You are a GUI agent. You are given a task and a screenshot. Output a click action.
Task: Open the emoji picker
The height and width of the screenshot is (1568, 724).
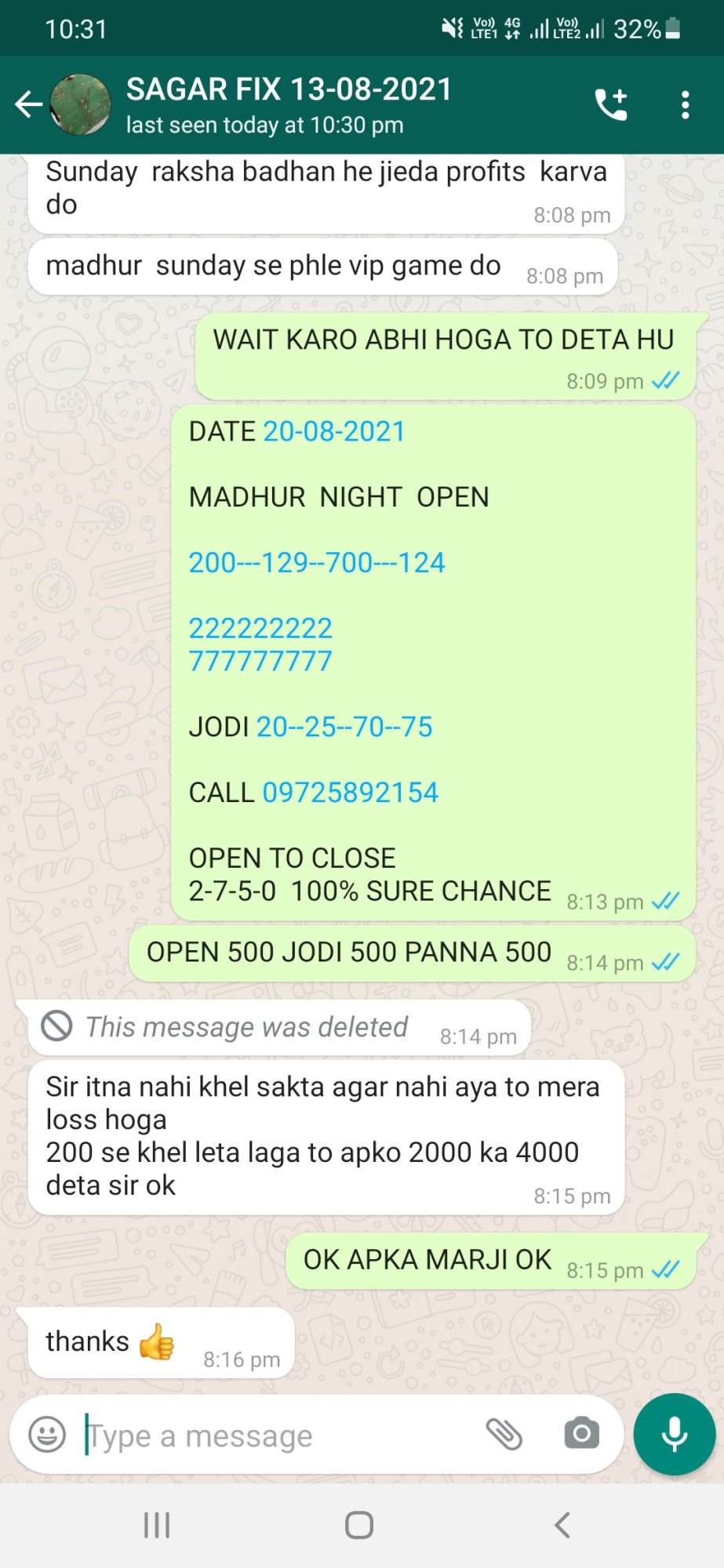(47, 1436)
